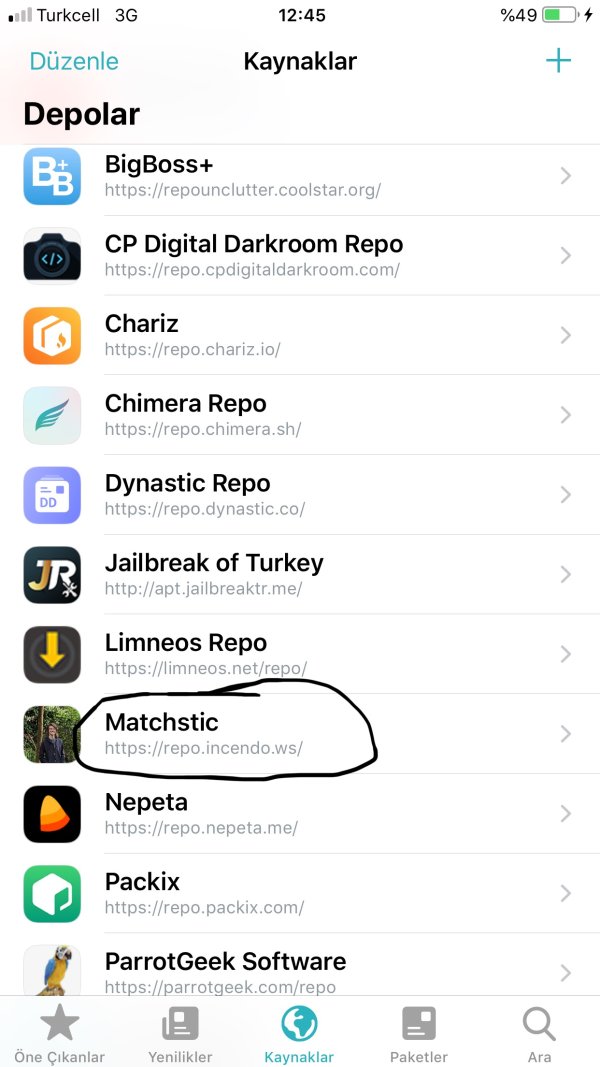Open ParrotGeek Software repo
Viewport: 600px width, 1067px height.
tap(300, 971)
